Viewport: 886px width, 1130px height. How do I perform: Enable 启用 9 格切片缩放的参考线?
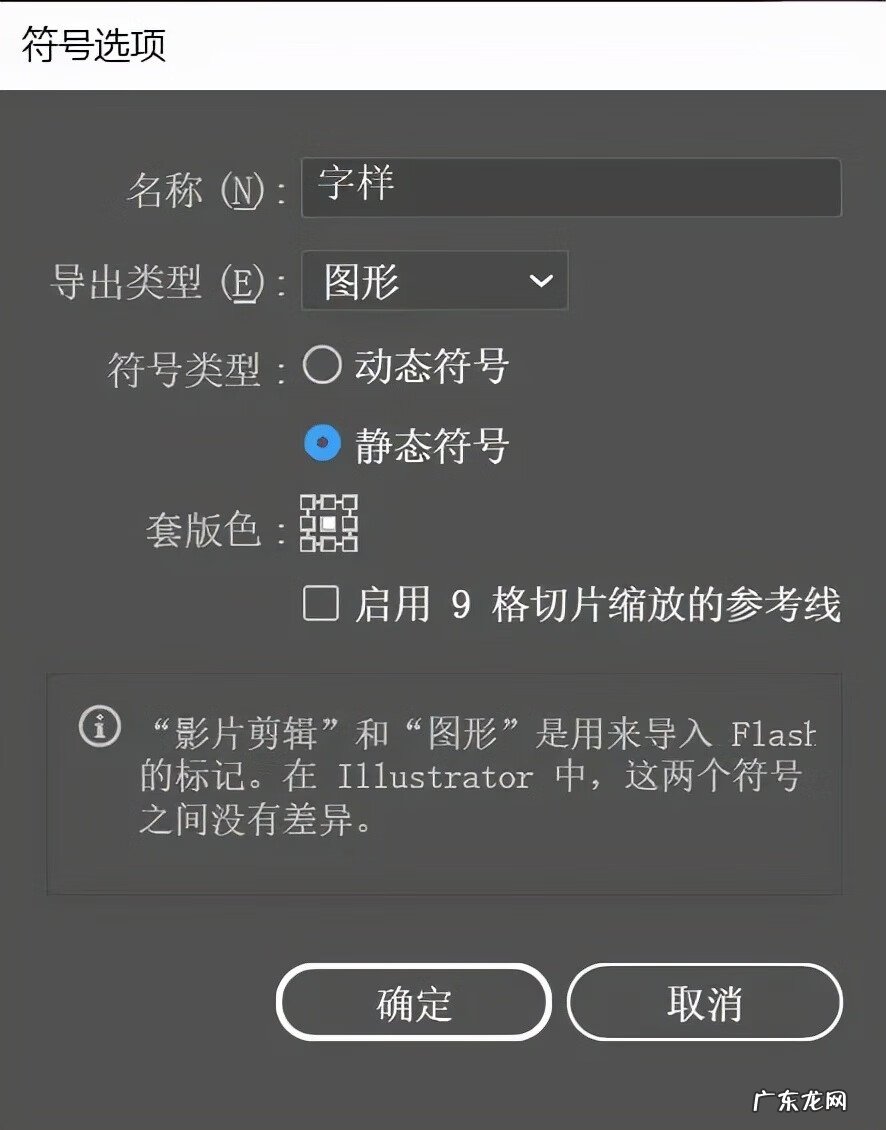322,605
